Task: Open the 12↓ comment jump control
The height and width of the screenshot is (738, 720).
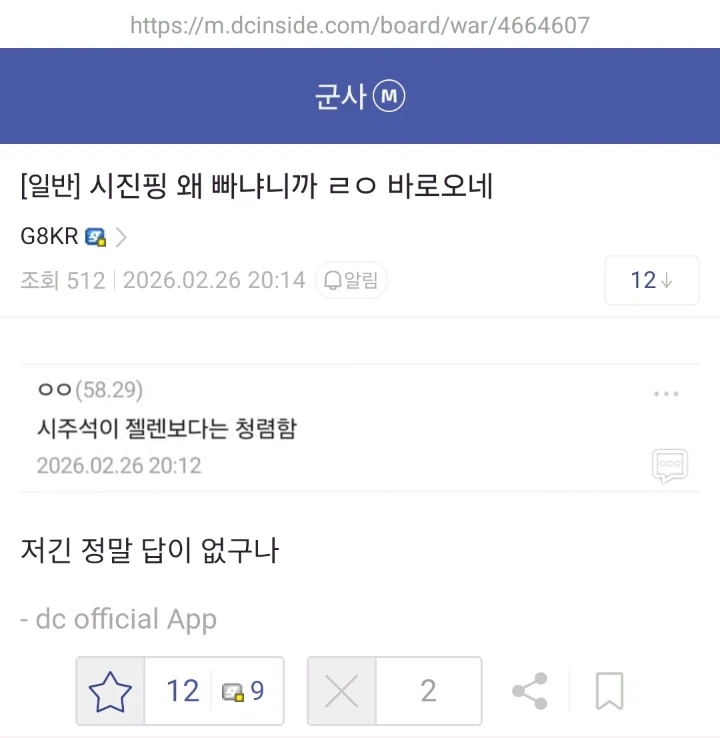Action: pos(651,280)
